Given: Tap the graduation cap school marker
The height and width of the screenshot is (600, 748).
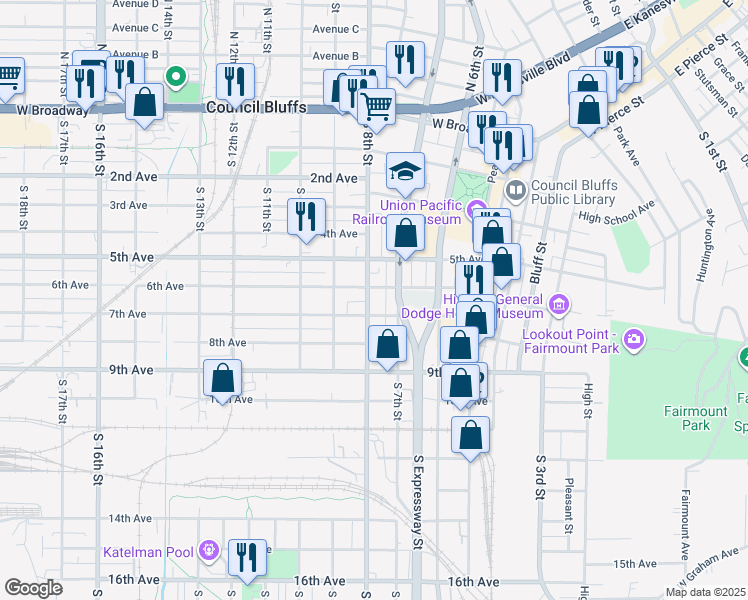Looking at the screenshot, I should tap(405, 172).
